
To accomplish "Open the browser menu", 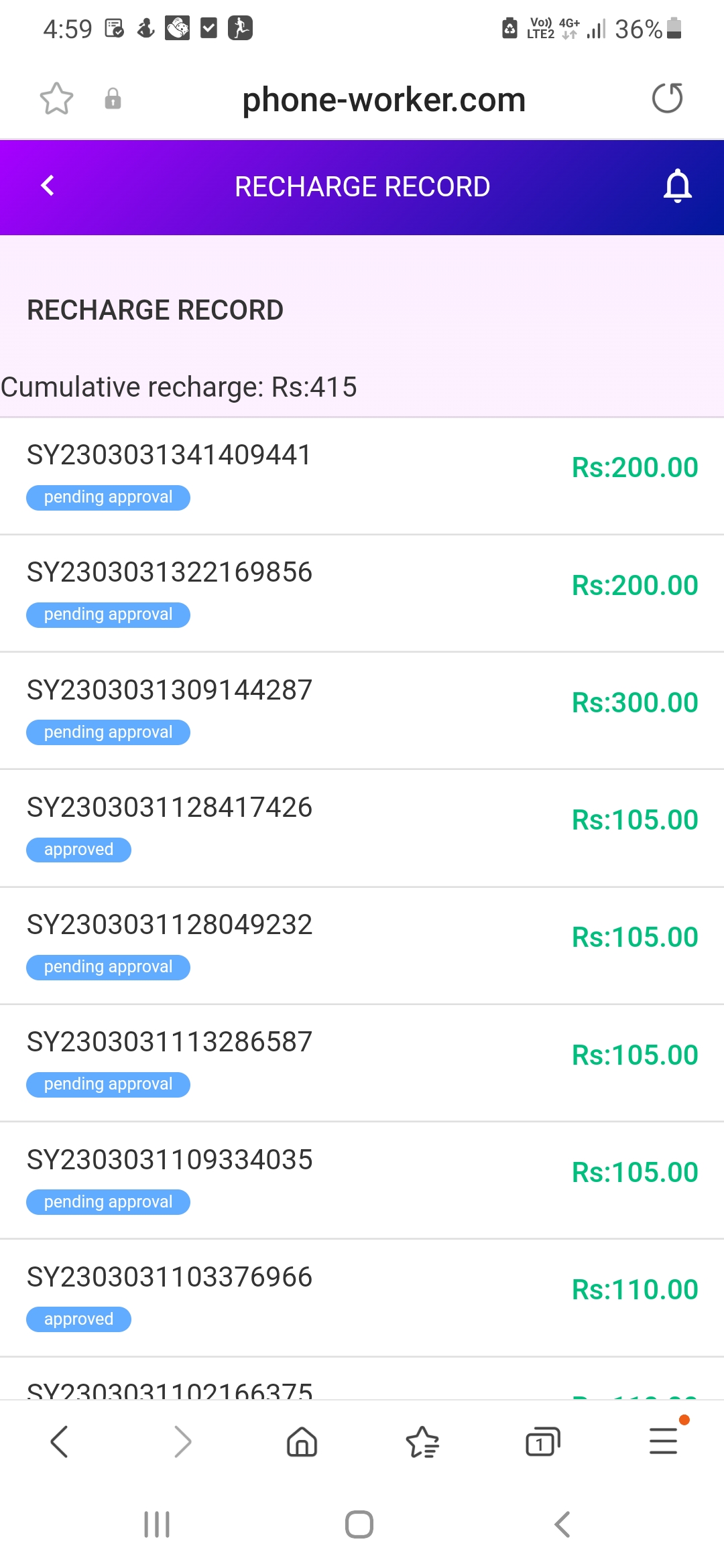I will click(664, 1441).
